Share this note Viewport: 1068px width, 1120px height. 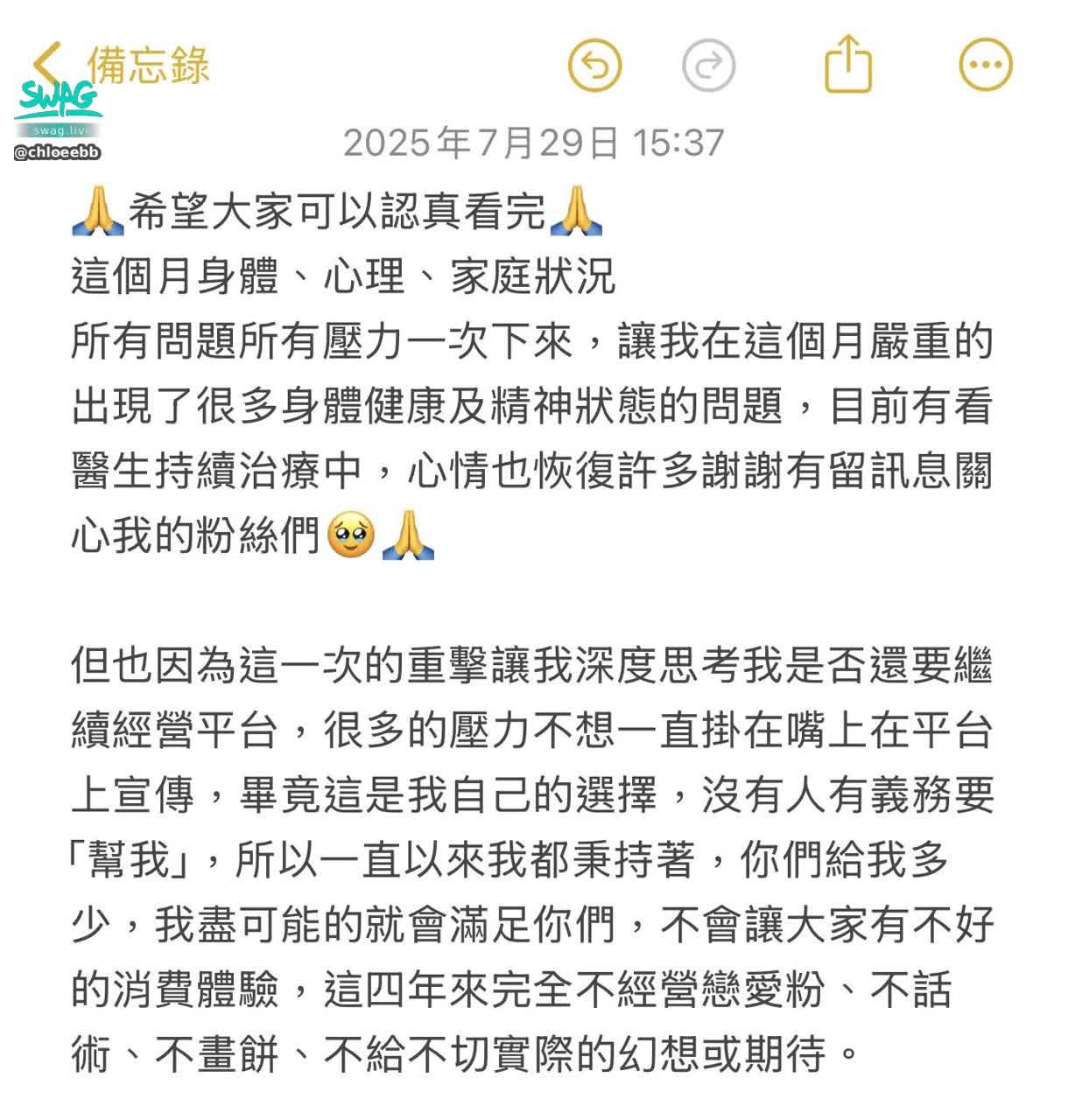click(x=848, y=65)
